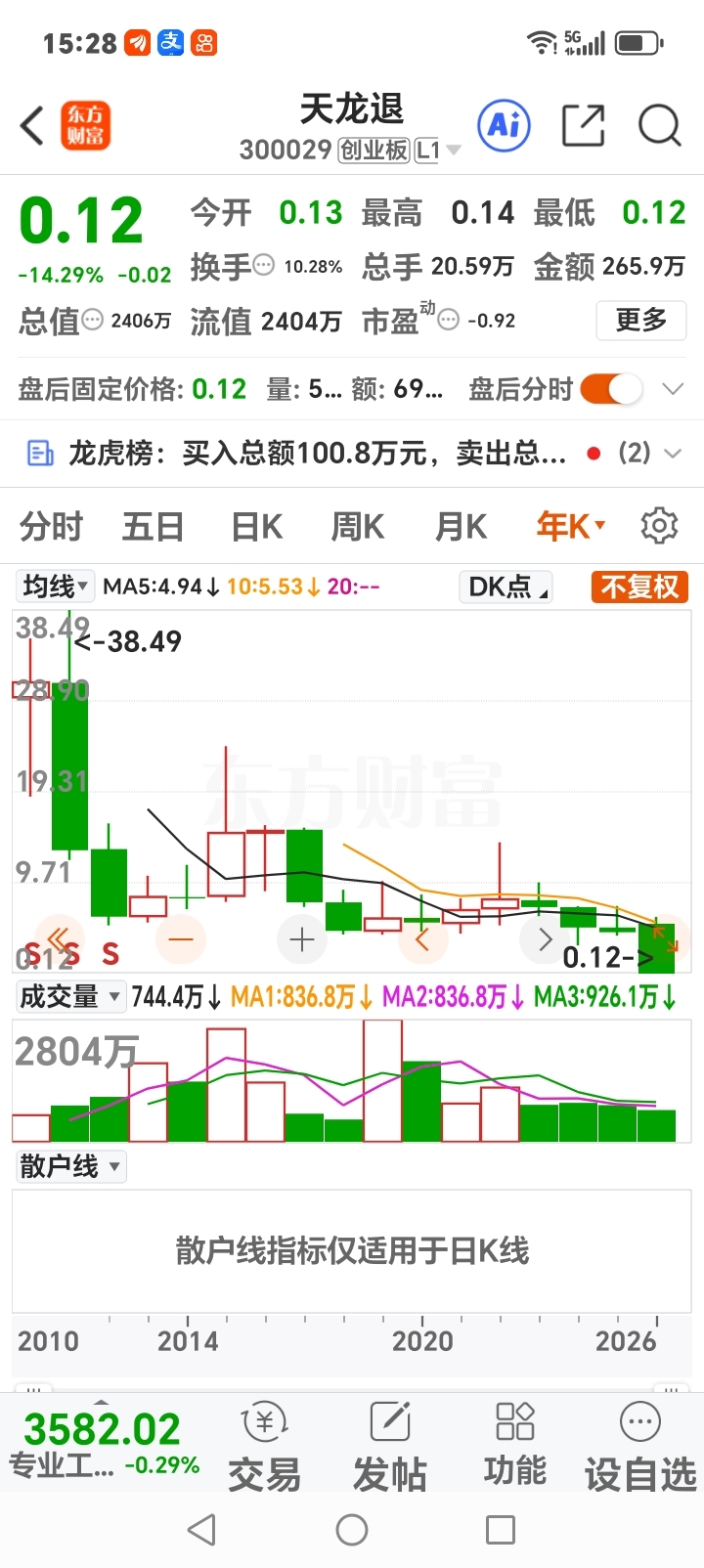
Task: Switch to 五日 chart tab
Action: click(154, 527)
